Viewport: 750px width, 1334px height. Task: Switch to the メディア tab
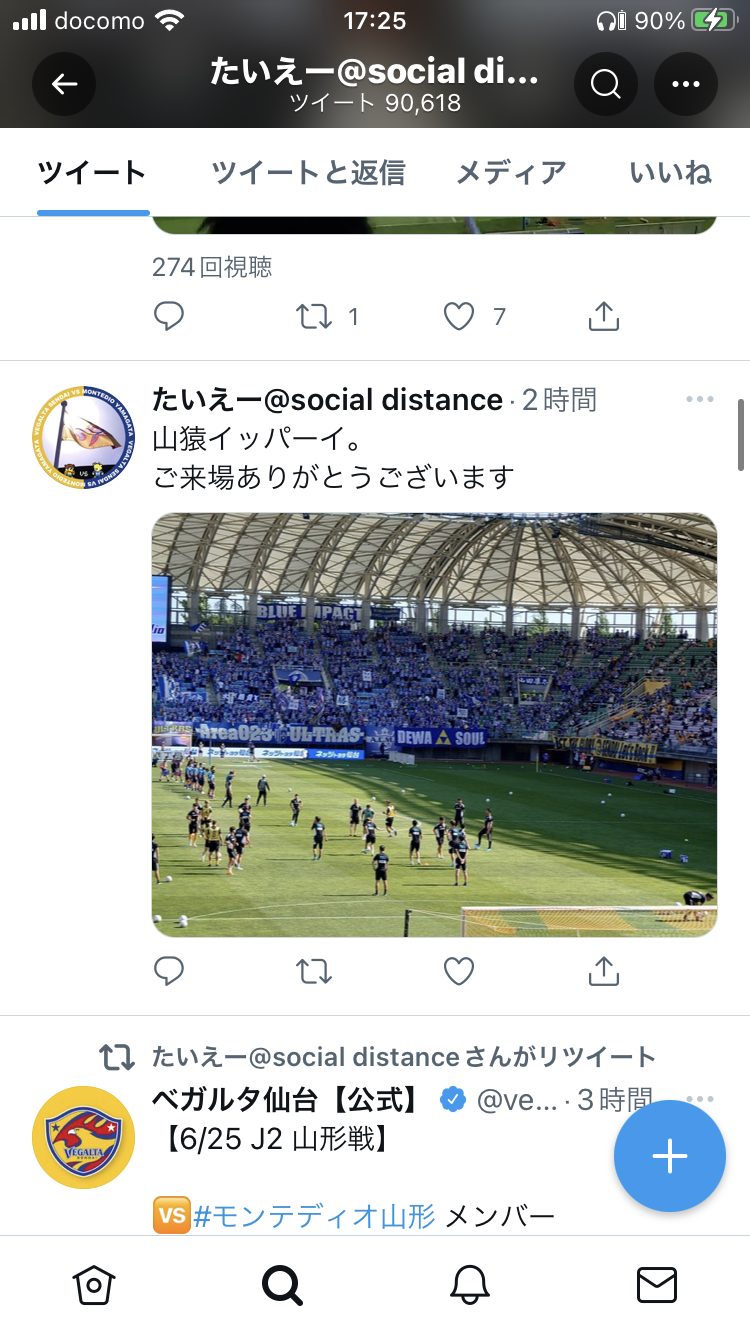[x=511, y=172]
